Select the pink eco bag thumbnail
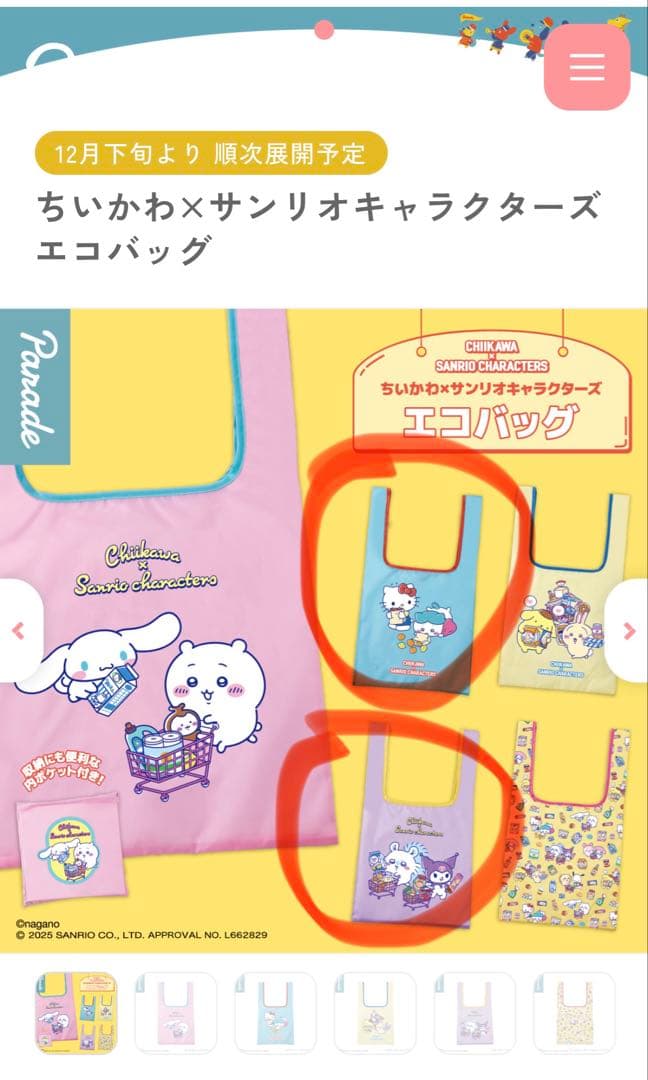 tap(176, 1012)
